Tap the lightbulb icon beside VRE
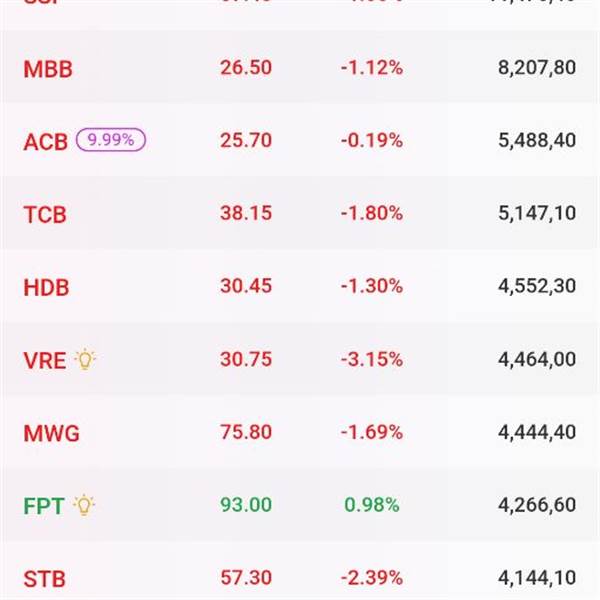This screenshot has height=600, width=600. [85, 359]
